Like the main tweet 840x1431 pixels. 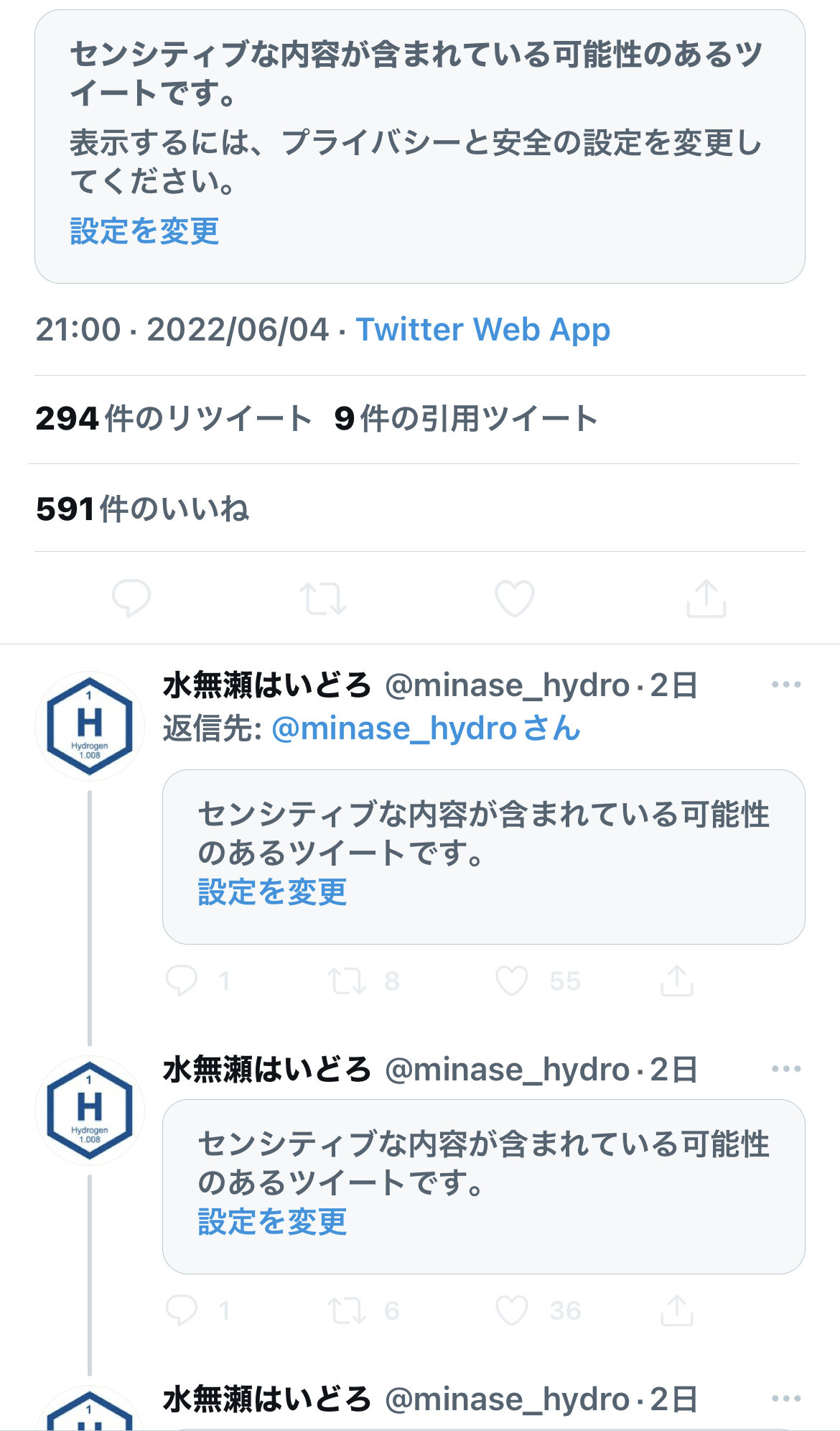[515, 598]
